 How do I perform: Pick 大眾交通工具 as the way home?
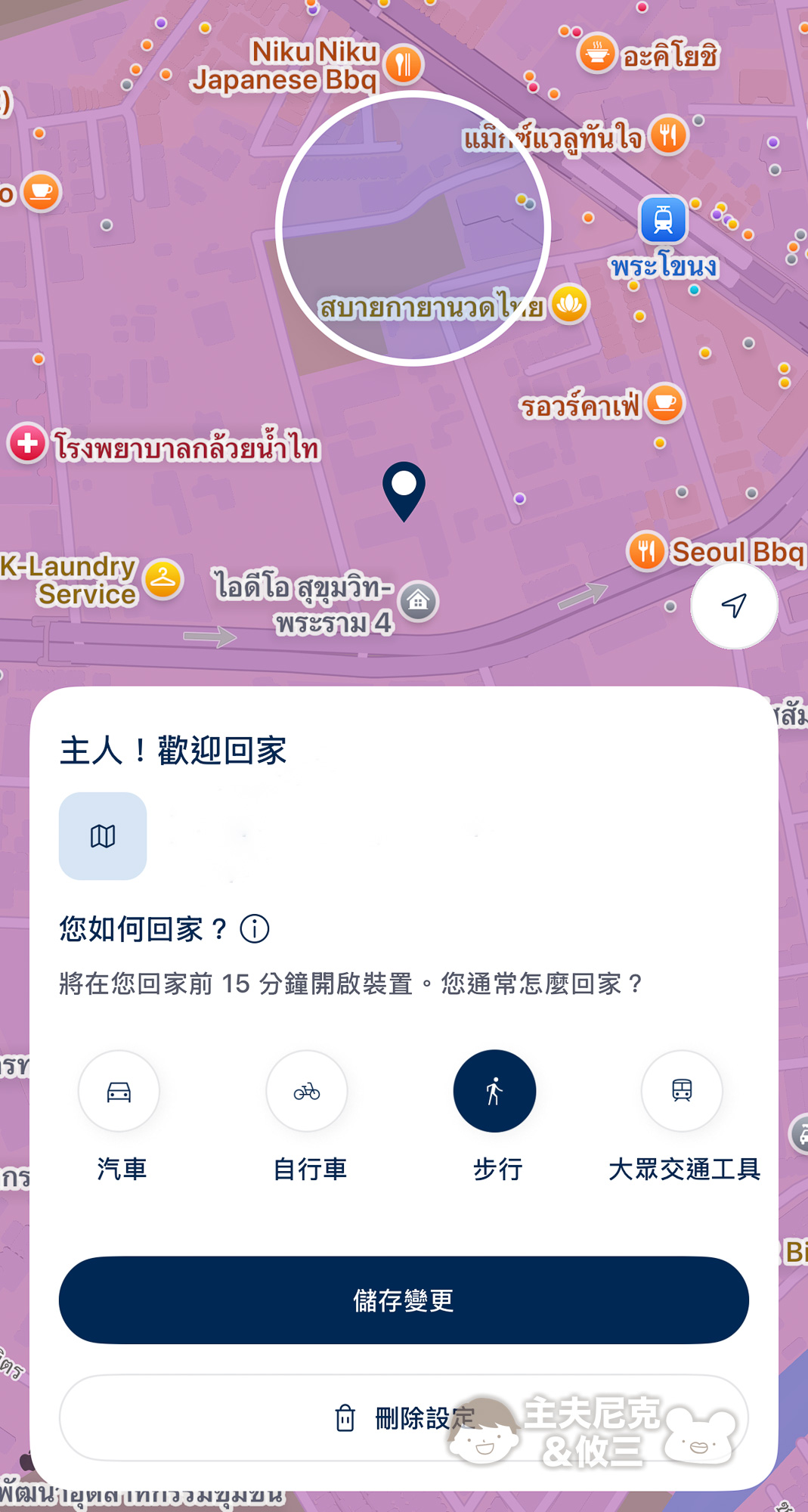(682, 1091)
